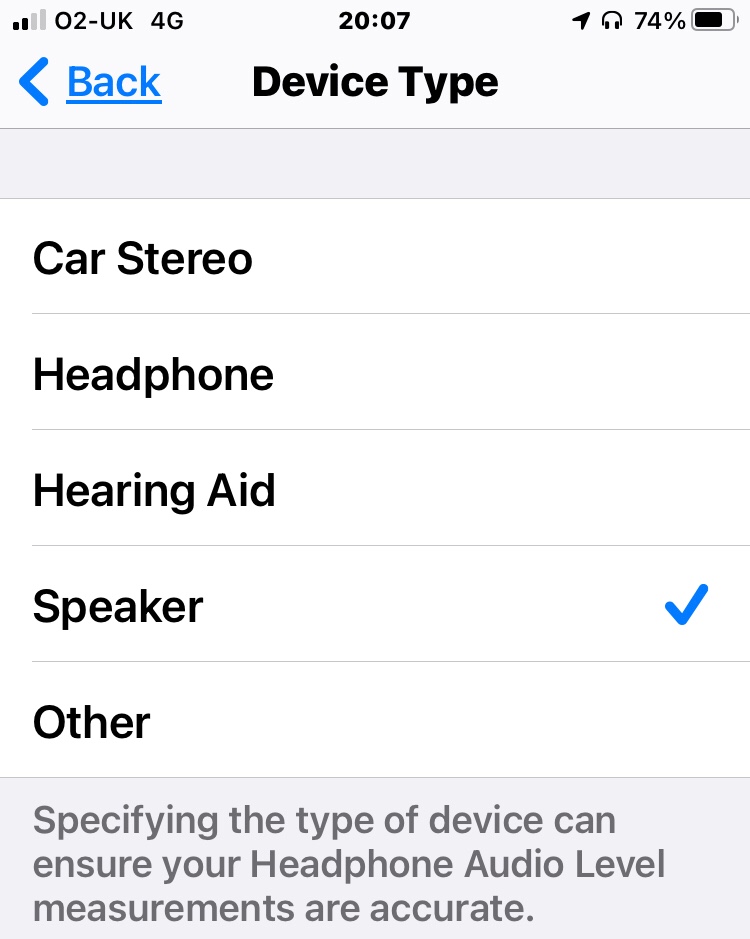Go back to the previous screen
Viewport: 750px width, 939px height.
click(90, 82)
